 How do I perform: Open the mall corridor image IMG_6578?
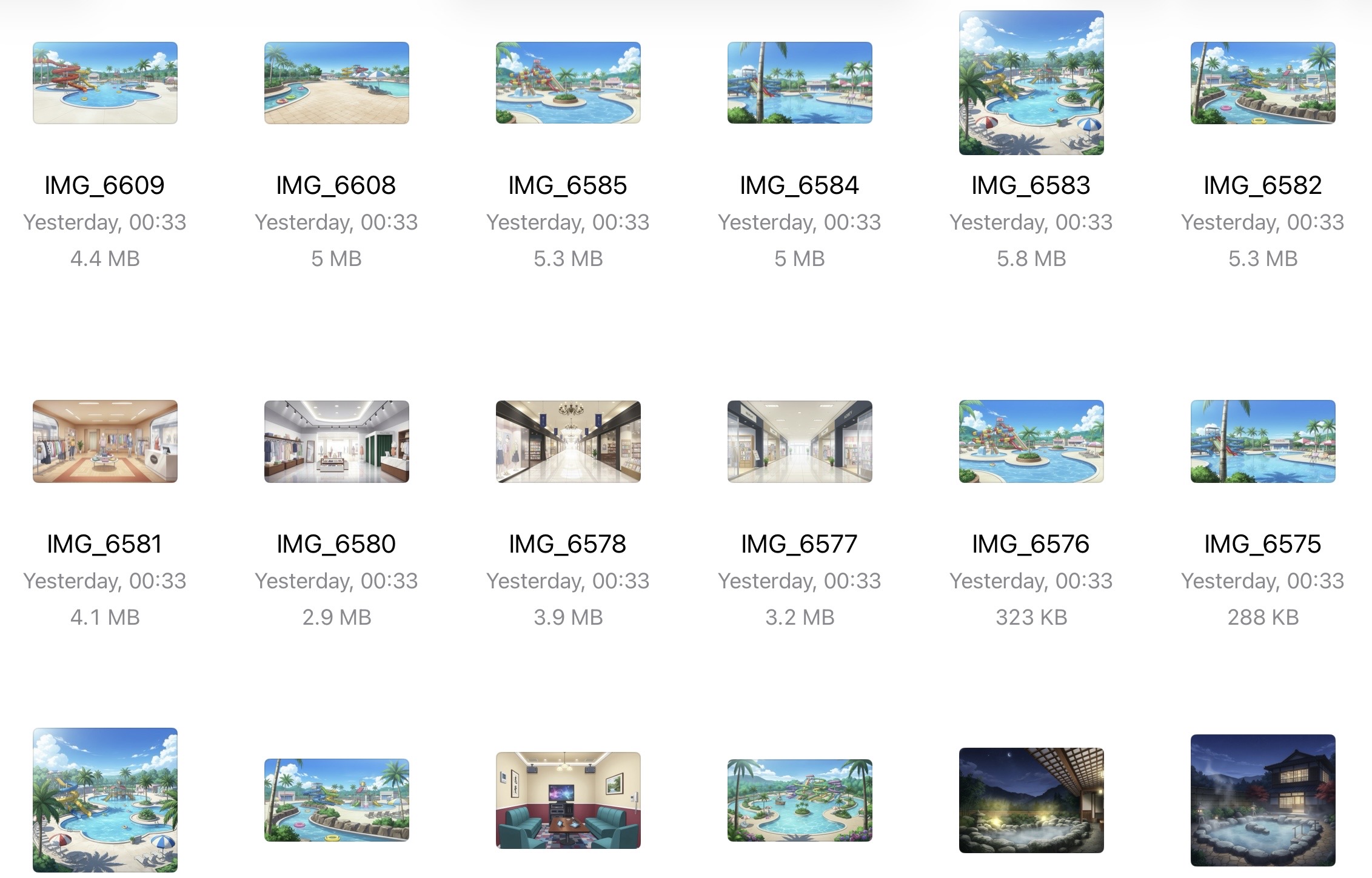[x=568, y=441]
